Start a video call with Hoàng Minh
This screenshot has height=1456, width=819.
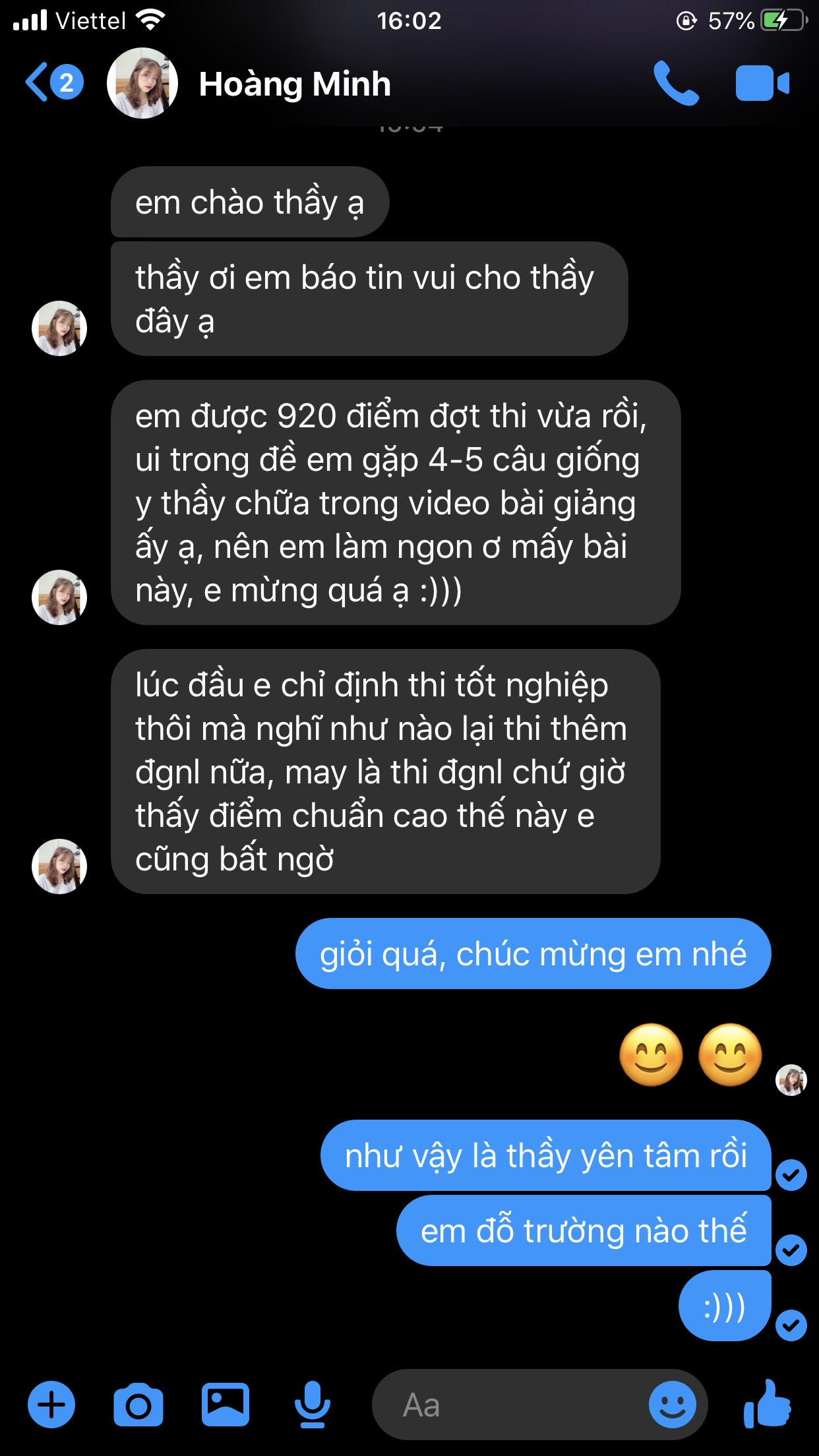tap(762, 84)
